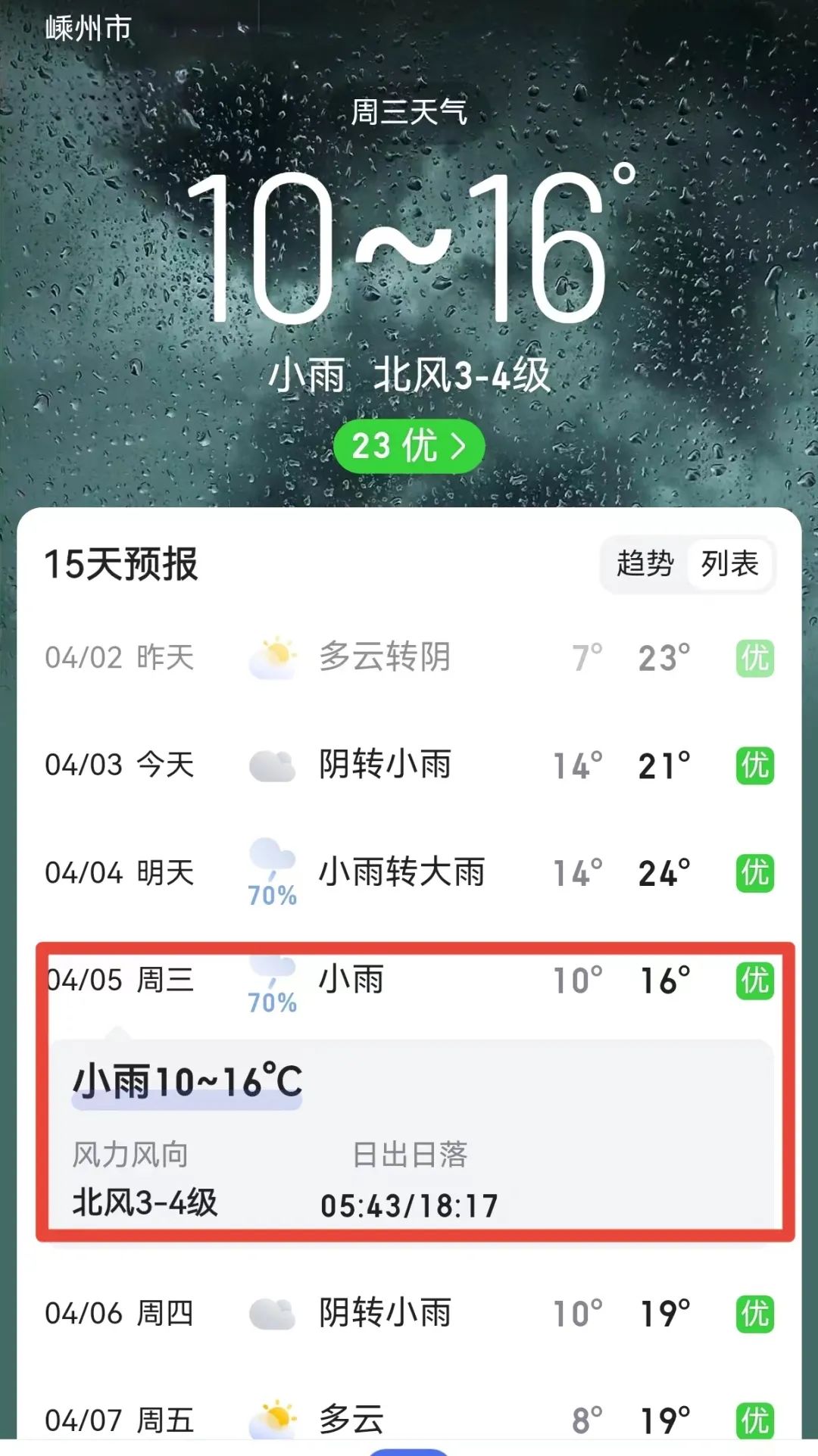Collapse the 04/05 周三 forecast row

(409, 980)
